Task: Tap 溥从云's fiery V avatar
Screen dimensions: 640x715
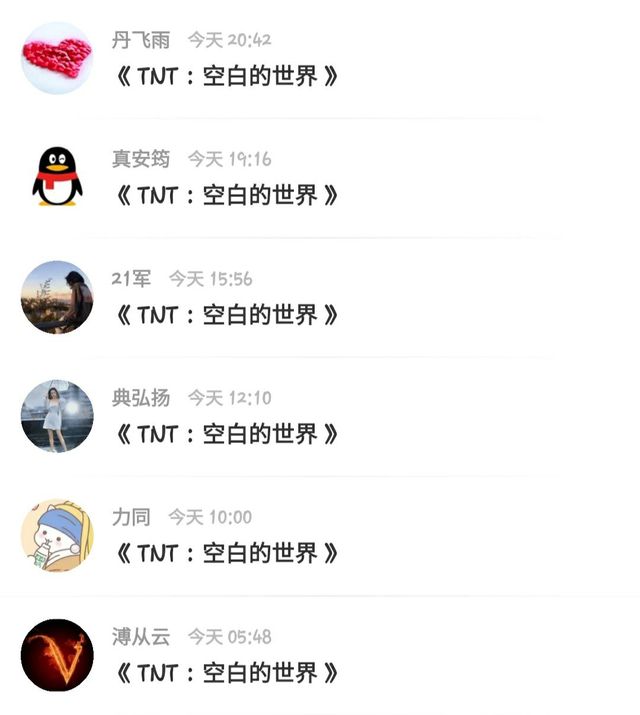Action: (57, 655)
